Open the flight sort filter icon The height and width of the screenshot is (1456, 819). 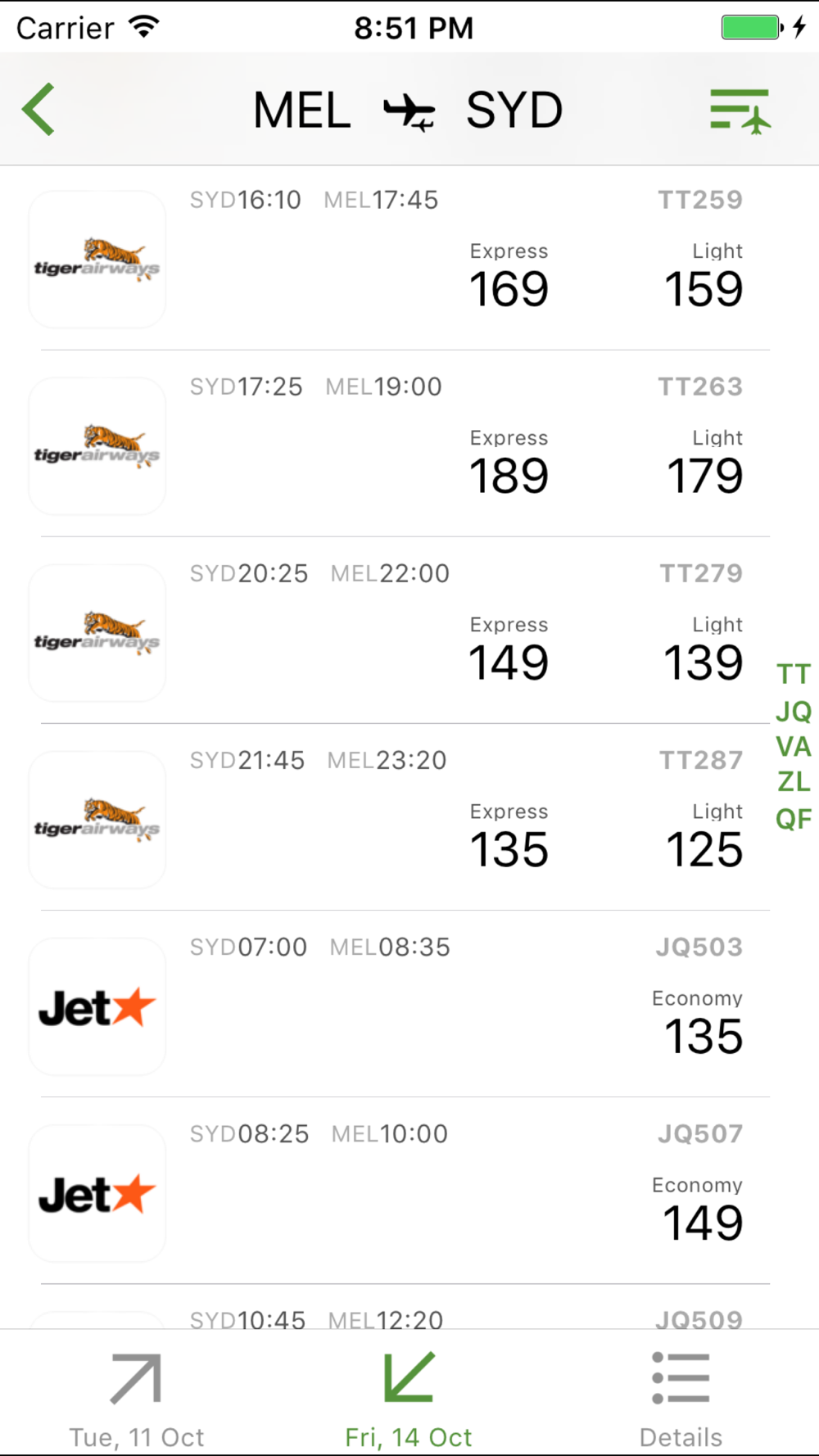click(740, 111)
